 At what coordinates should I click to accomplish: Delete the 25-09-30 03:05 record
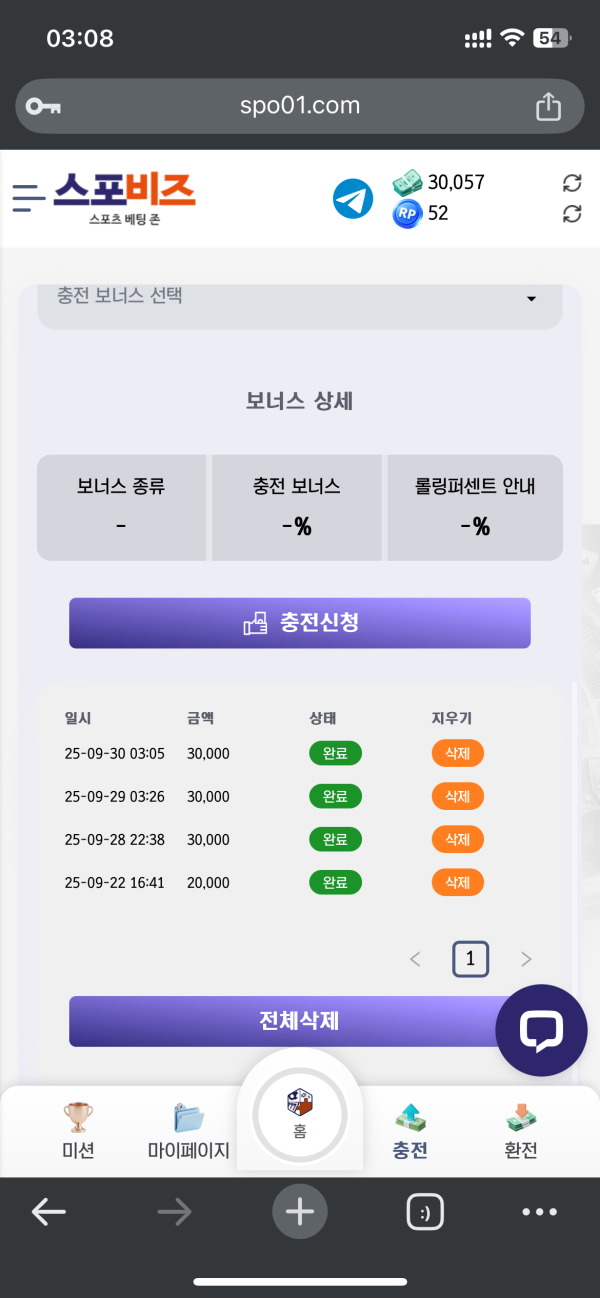(x=457, y=753)
